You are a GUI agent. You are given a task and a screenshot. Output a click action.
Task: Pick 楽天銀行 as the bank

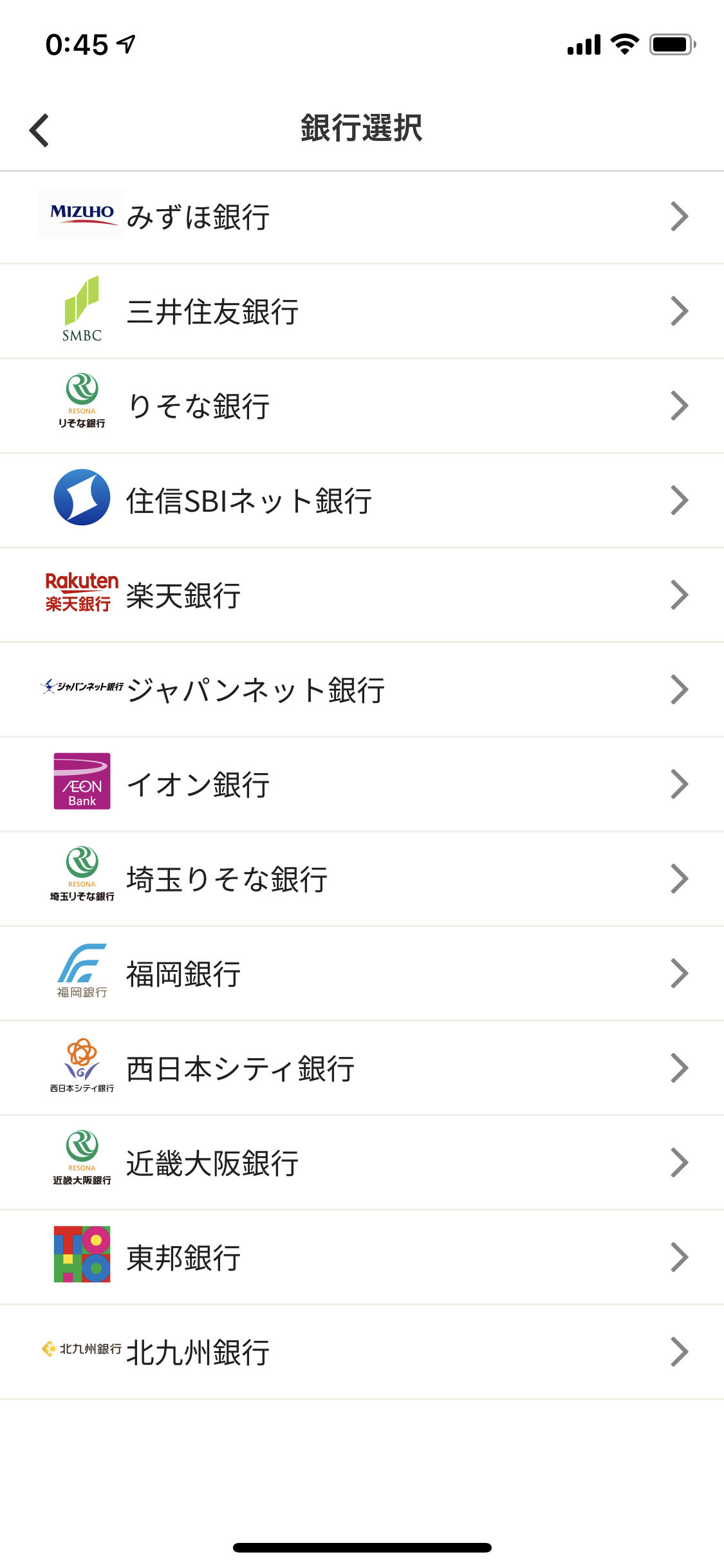[x=362, y=595]
